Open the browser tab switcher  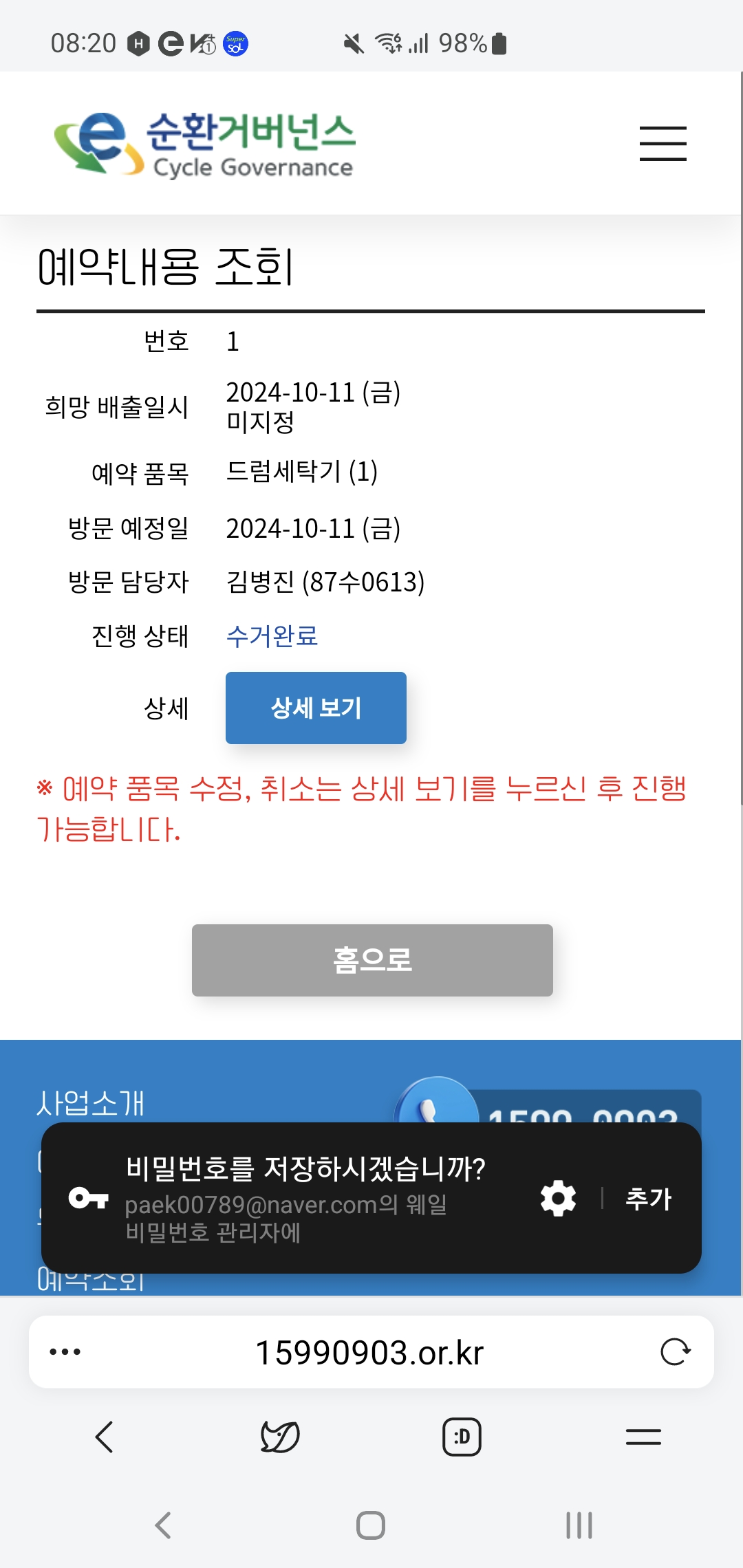462,1437
